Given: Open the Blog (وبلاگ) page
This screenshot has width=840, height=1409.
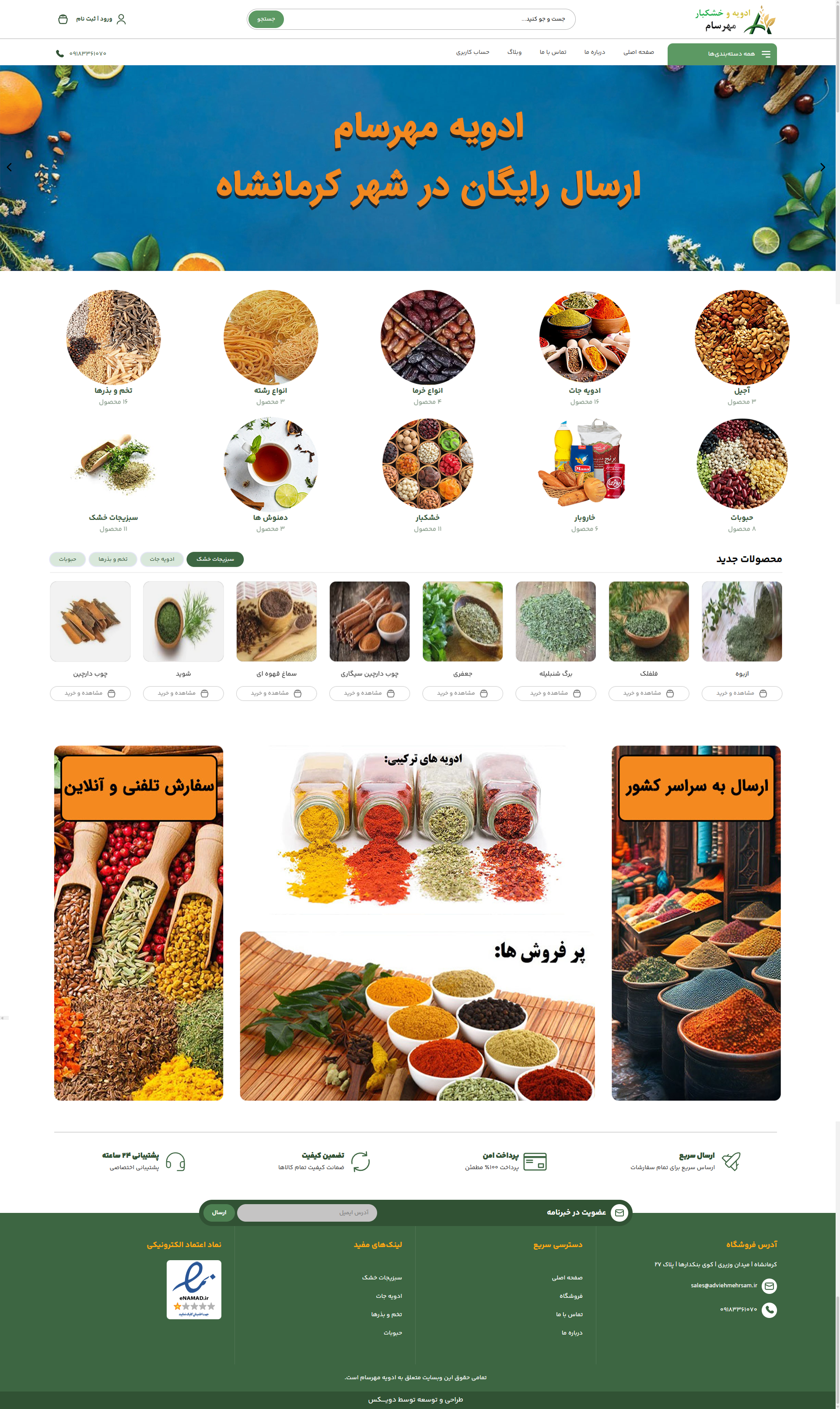Looking at the screenshot, I should [x=514, y=52].
